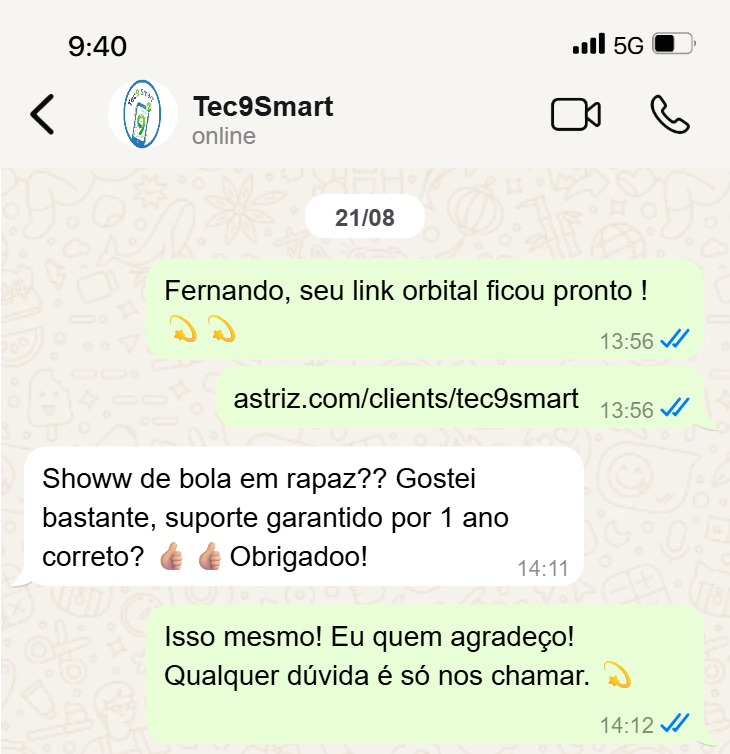Tap the read receipt next to 13:56
Screen dimensions: 730x754
tap(676, 340)
